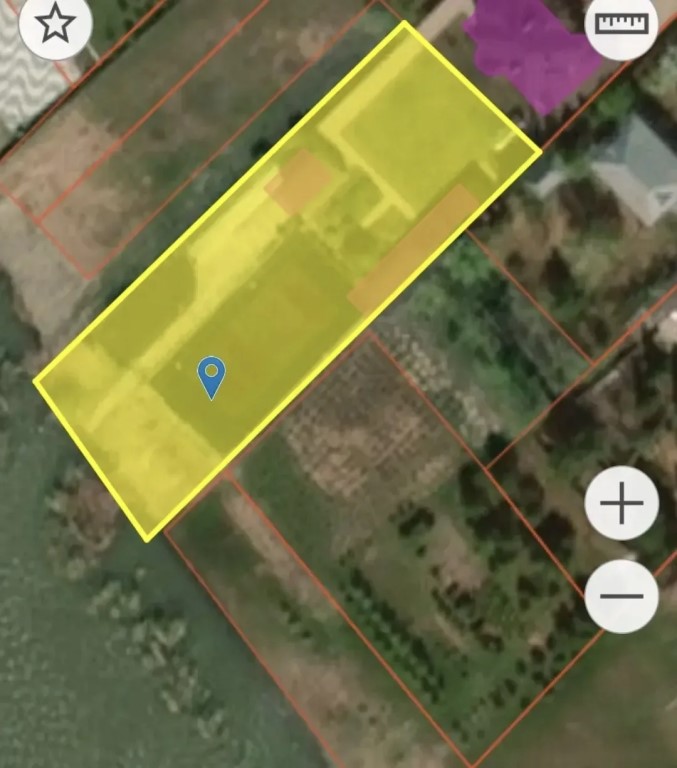Viewport: 677px width, 768px height.
Task: Open the ruler measurement tool
Action: point(621,23)
